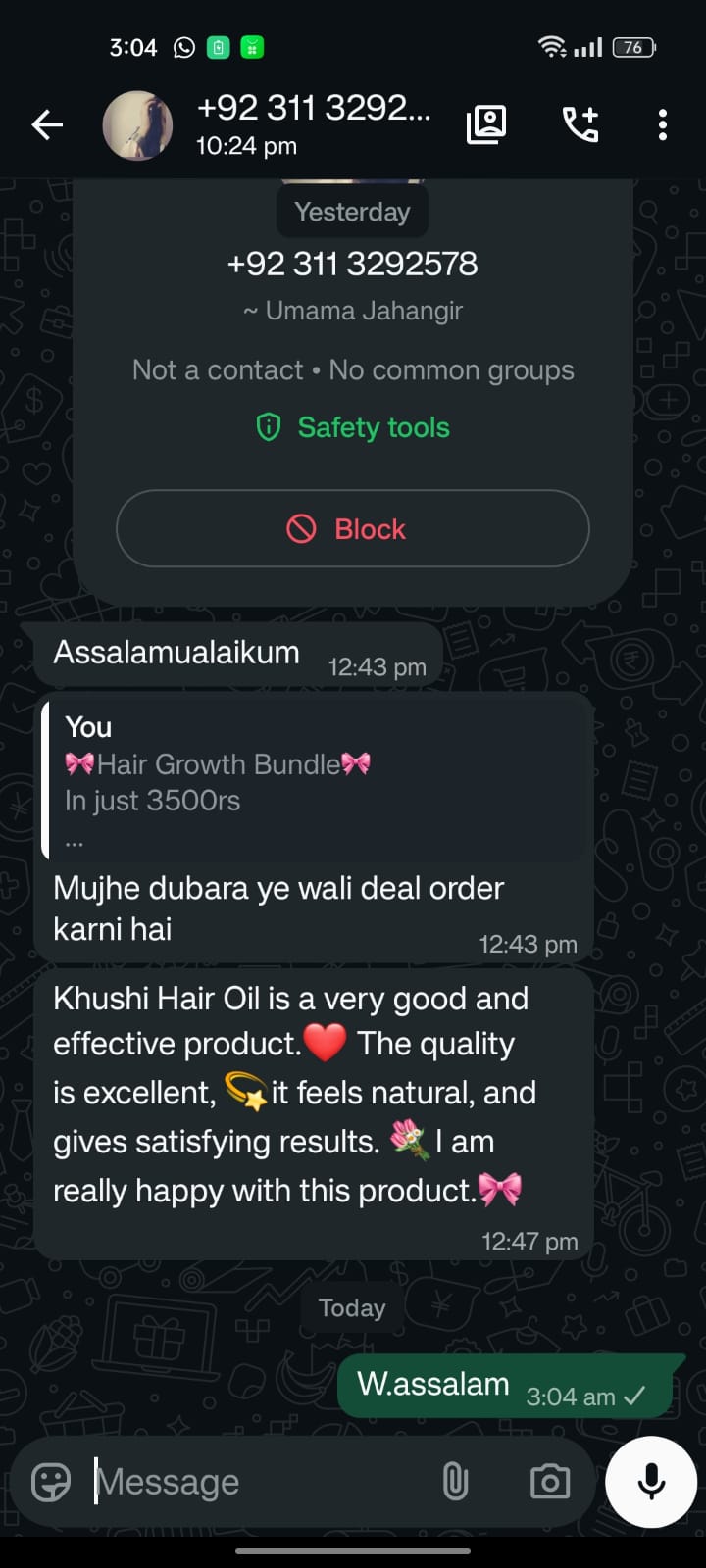
Task: Open the three-dot overflow menu
Action: tap(663, 124)
